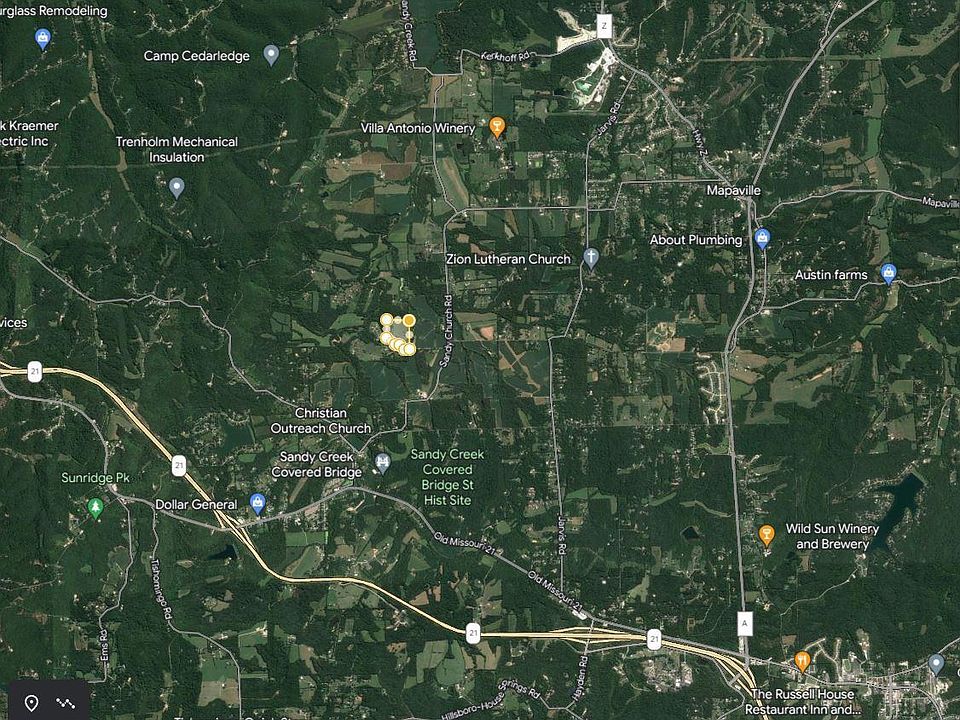
Task: Tap the Villa Antonio Winery marker
Action: (x=496, y=127)
